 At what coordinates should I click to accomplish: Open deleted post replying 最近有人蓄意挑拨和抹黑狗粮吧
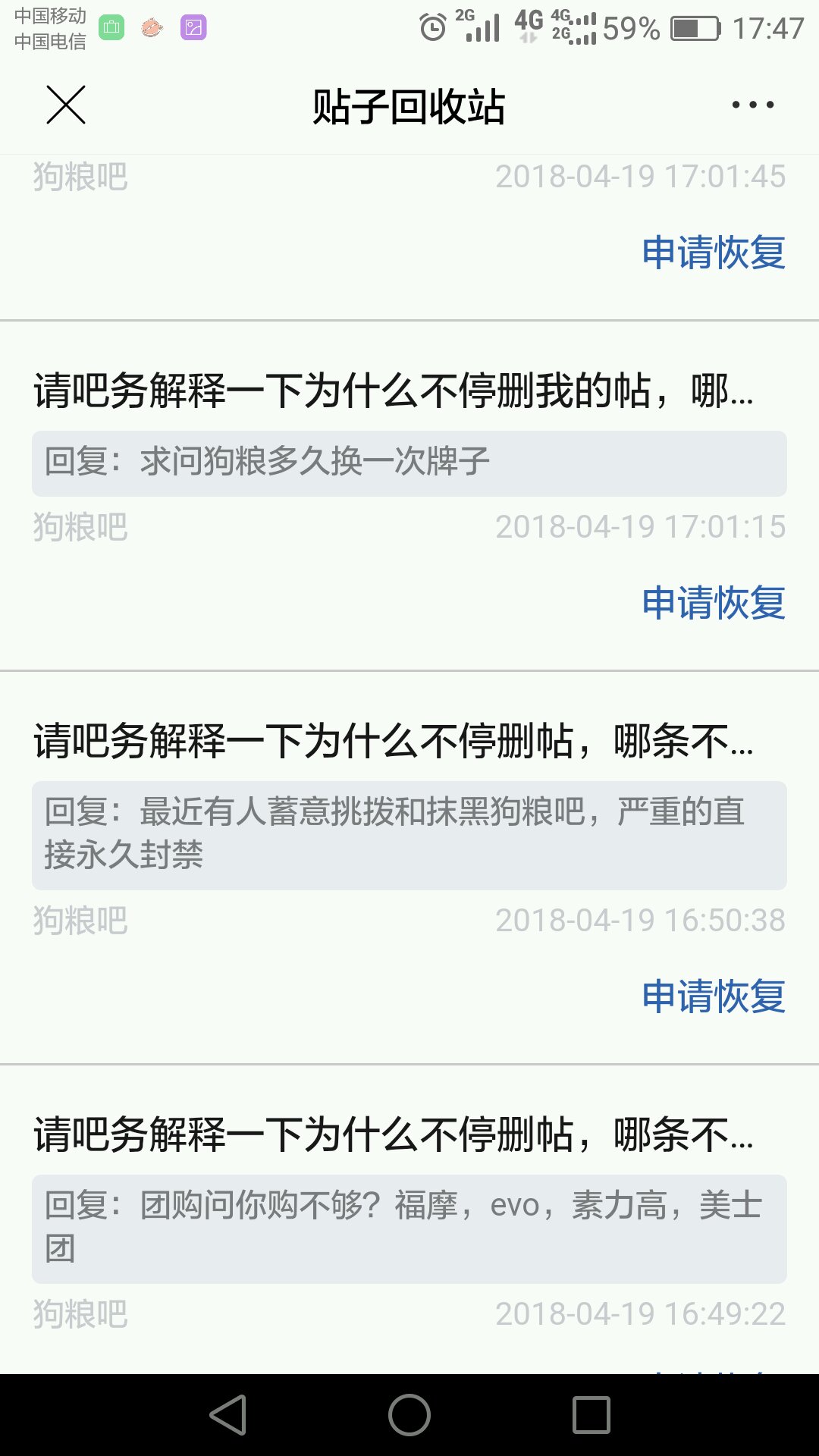point(393,741)
